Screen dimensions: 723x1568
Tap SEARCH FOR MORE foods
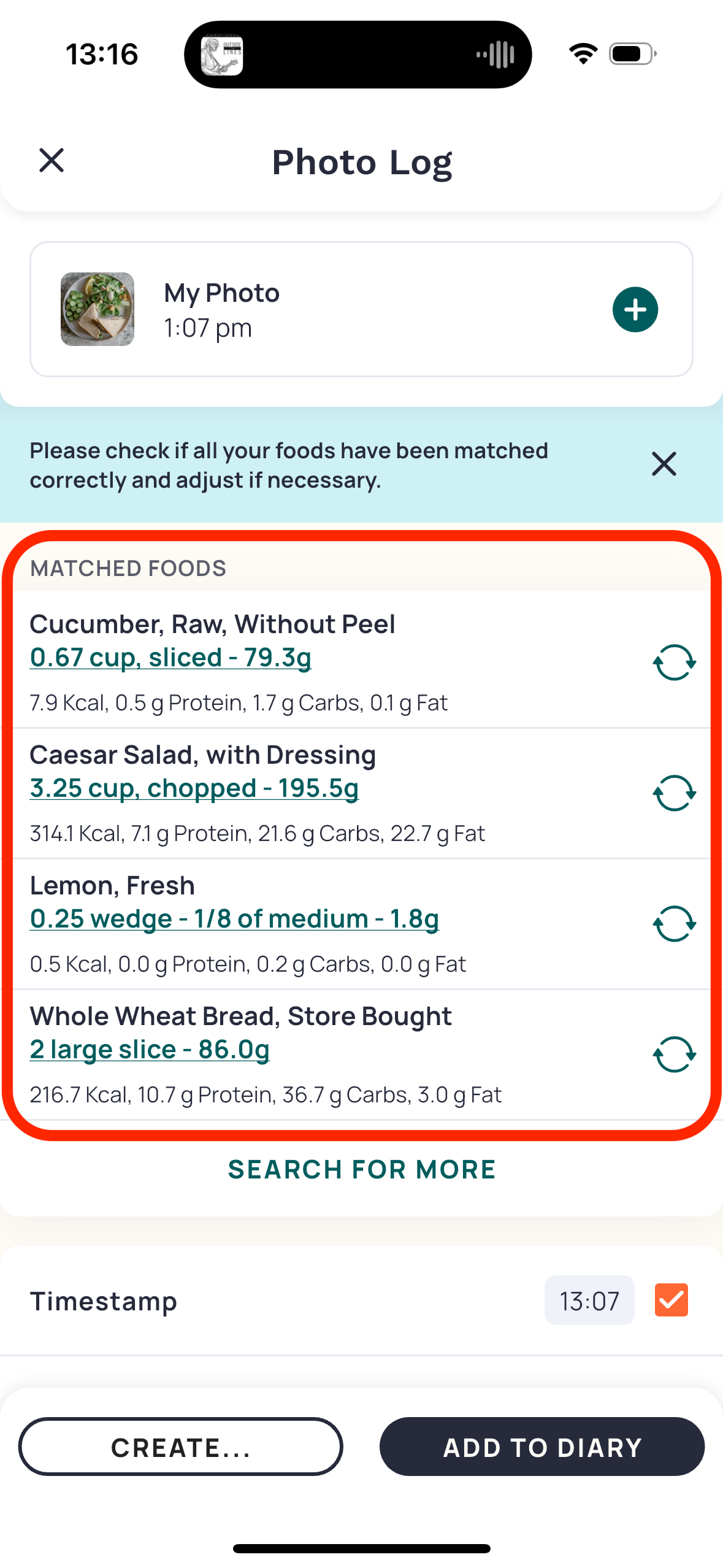362,1169
